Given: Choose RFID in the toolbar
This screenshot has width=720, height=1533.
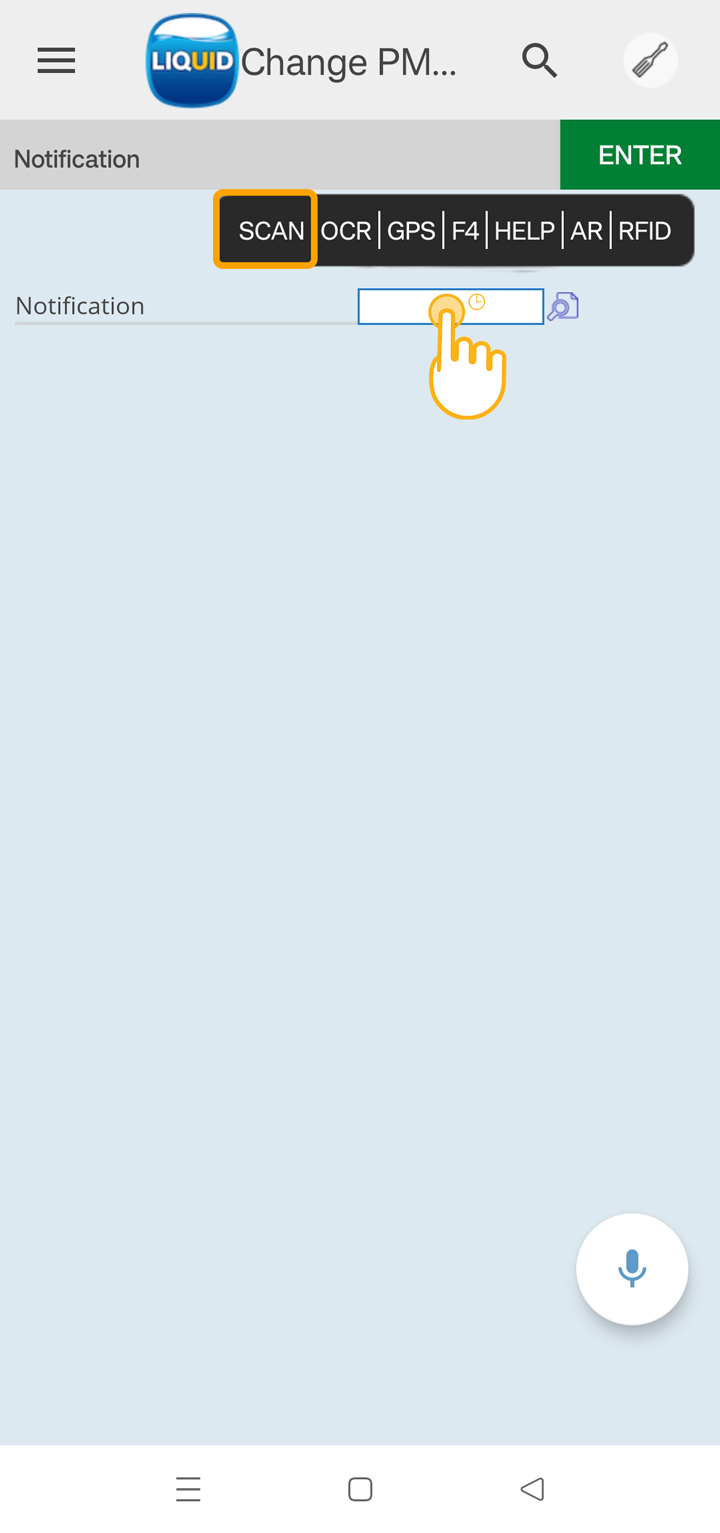Looking at the screenshot, I should (645, 231).
